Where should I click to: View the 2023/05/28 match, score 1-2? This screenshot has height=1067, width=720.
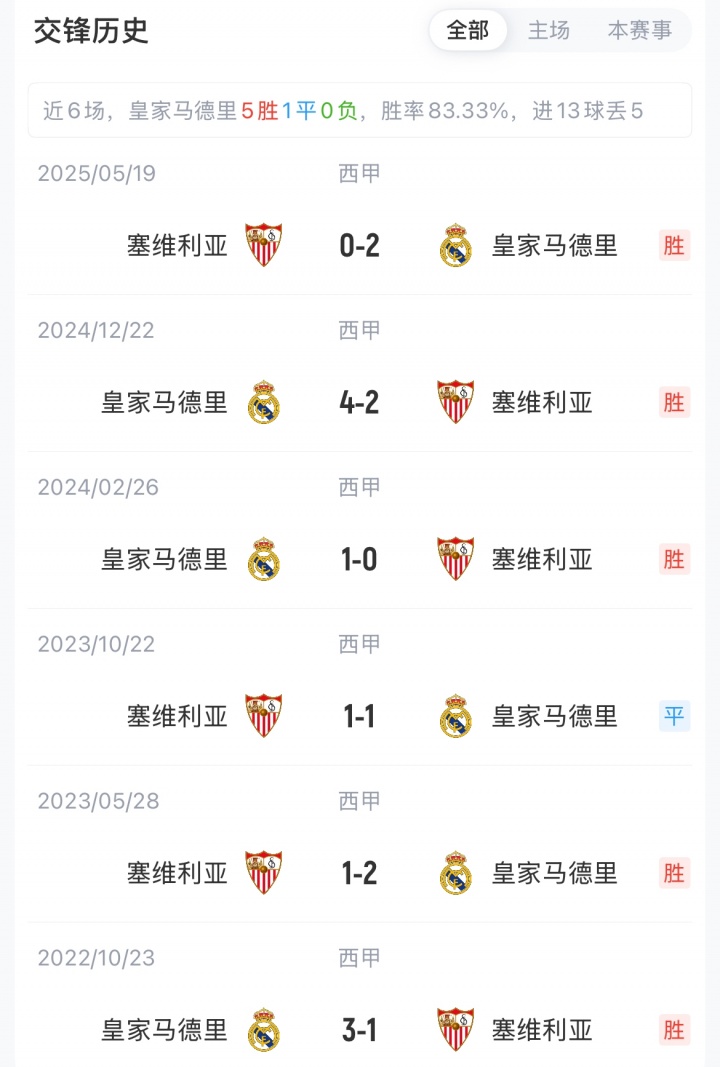(359, 873)
